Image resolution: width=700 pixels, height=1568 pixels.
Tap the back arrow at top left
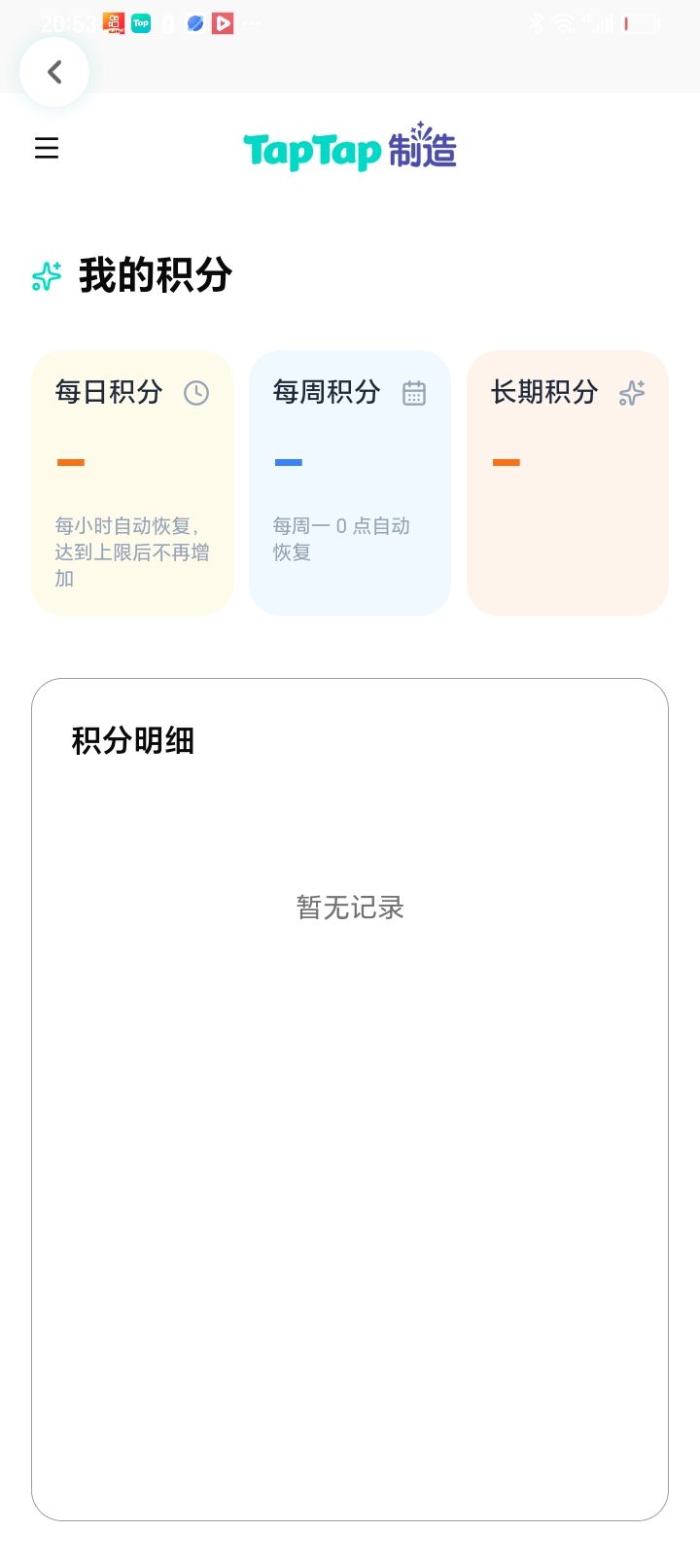click(x=54, y=71)
